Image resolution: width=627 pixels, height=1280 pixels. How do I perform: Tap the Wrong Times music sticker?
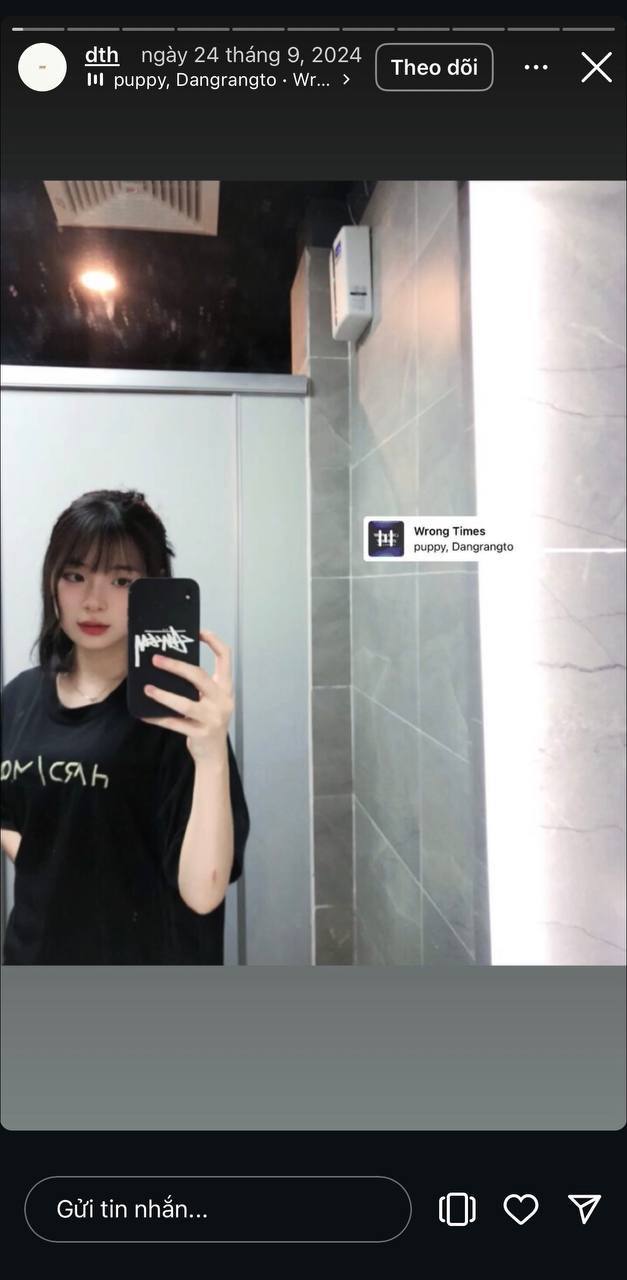(440, 539)
